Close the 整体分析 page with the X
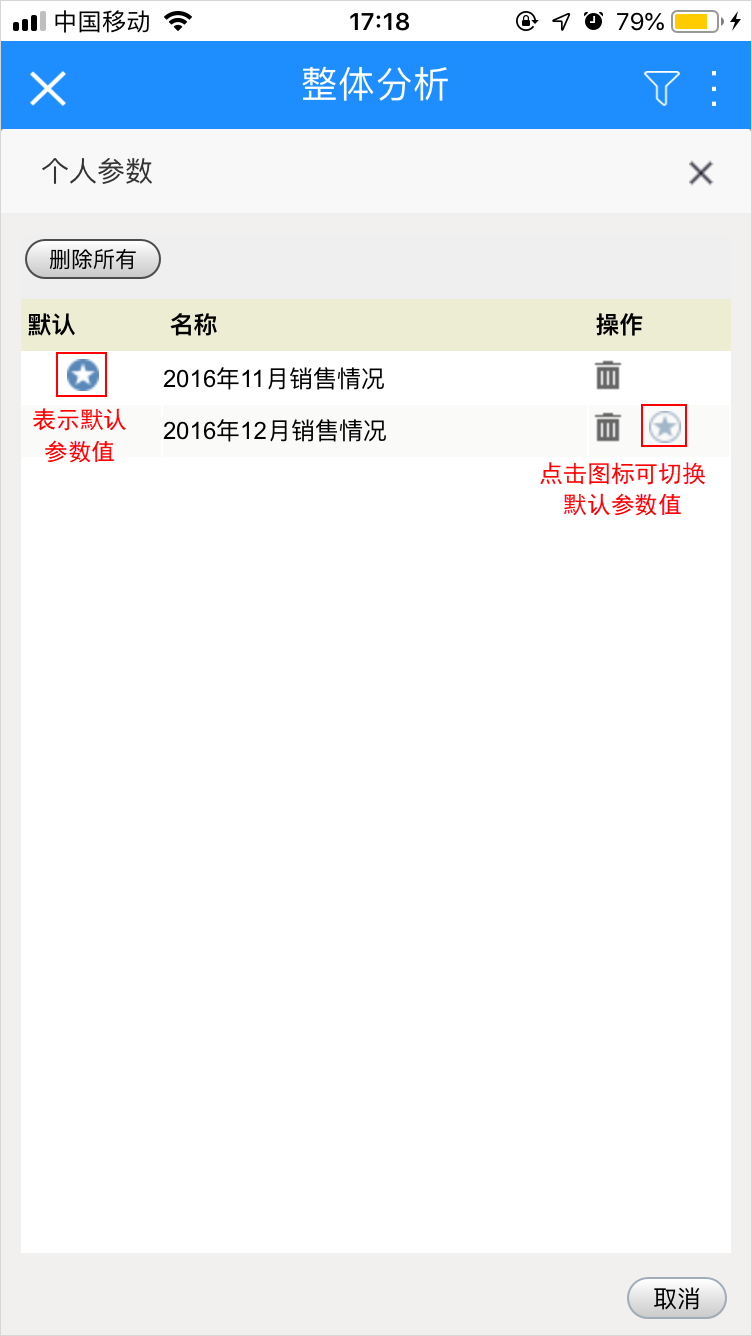 coord(47,88)
